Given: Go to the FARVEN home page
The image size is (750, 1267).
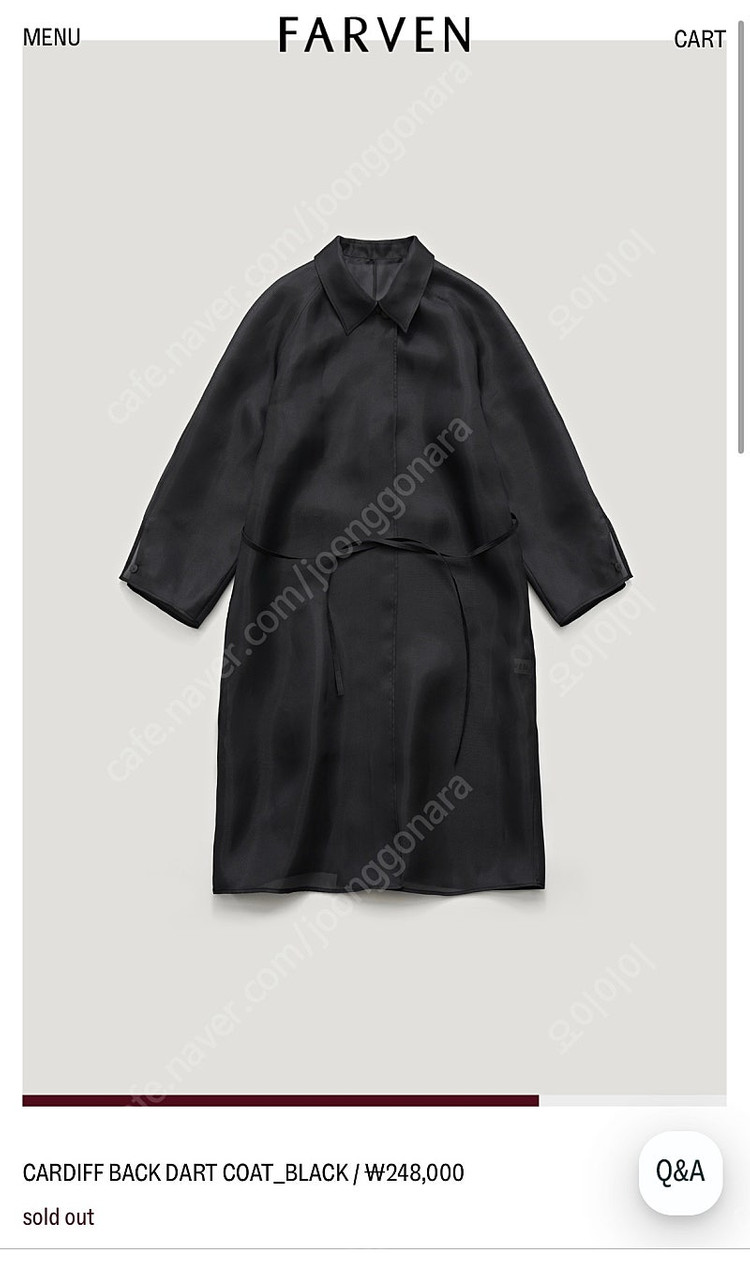Looking at the screenshot, I should (x=374, y=36).
